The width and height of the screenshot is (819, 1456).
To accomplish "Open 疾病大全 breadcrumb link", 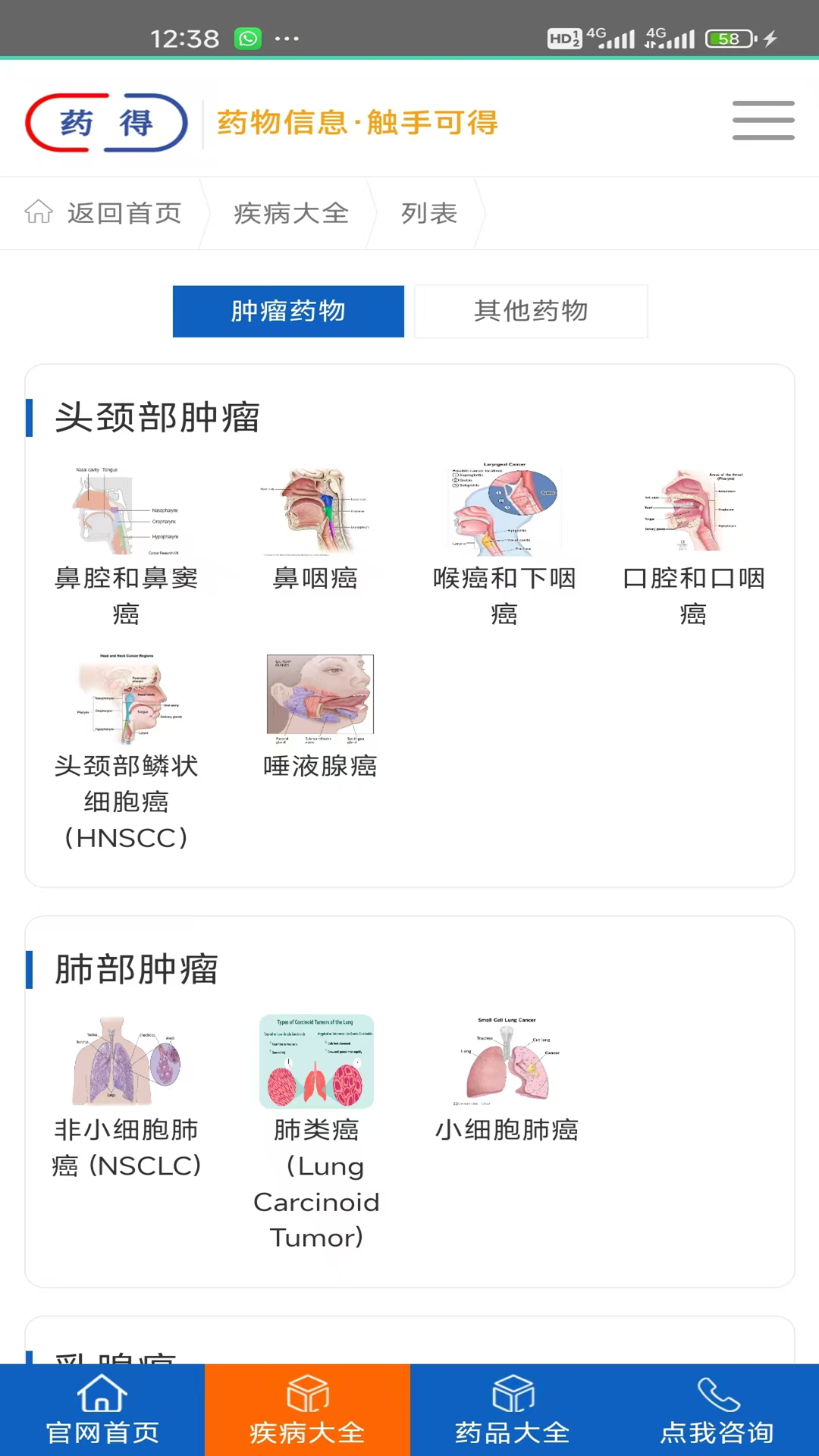I will click(x=290, y=213).
